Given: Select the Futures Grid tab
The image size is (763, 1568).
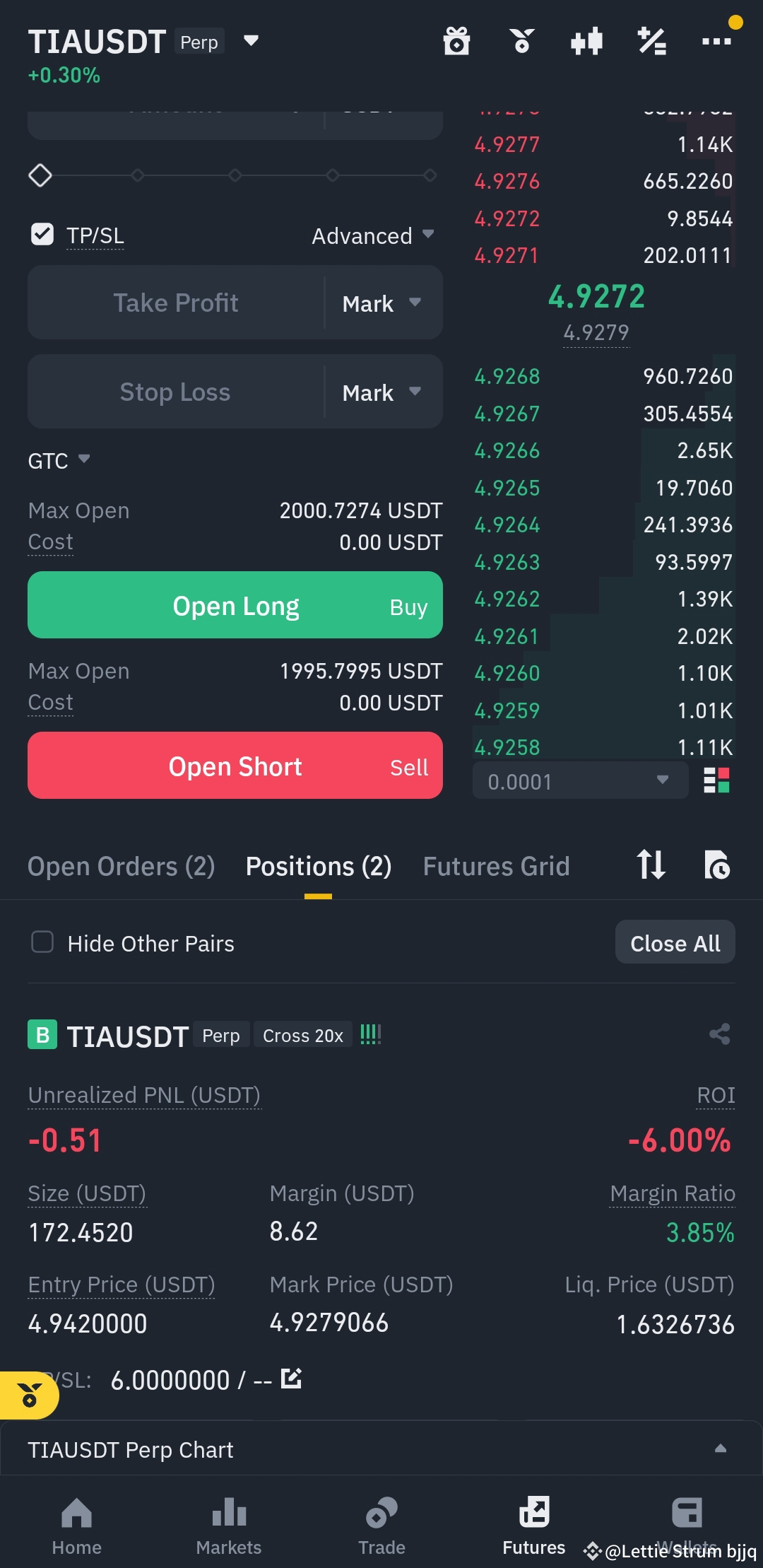Looking at the screenshot, I should 496,865.
